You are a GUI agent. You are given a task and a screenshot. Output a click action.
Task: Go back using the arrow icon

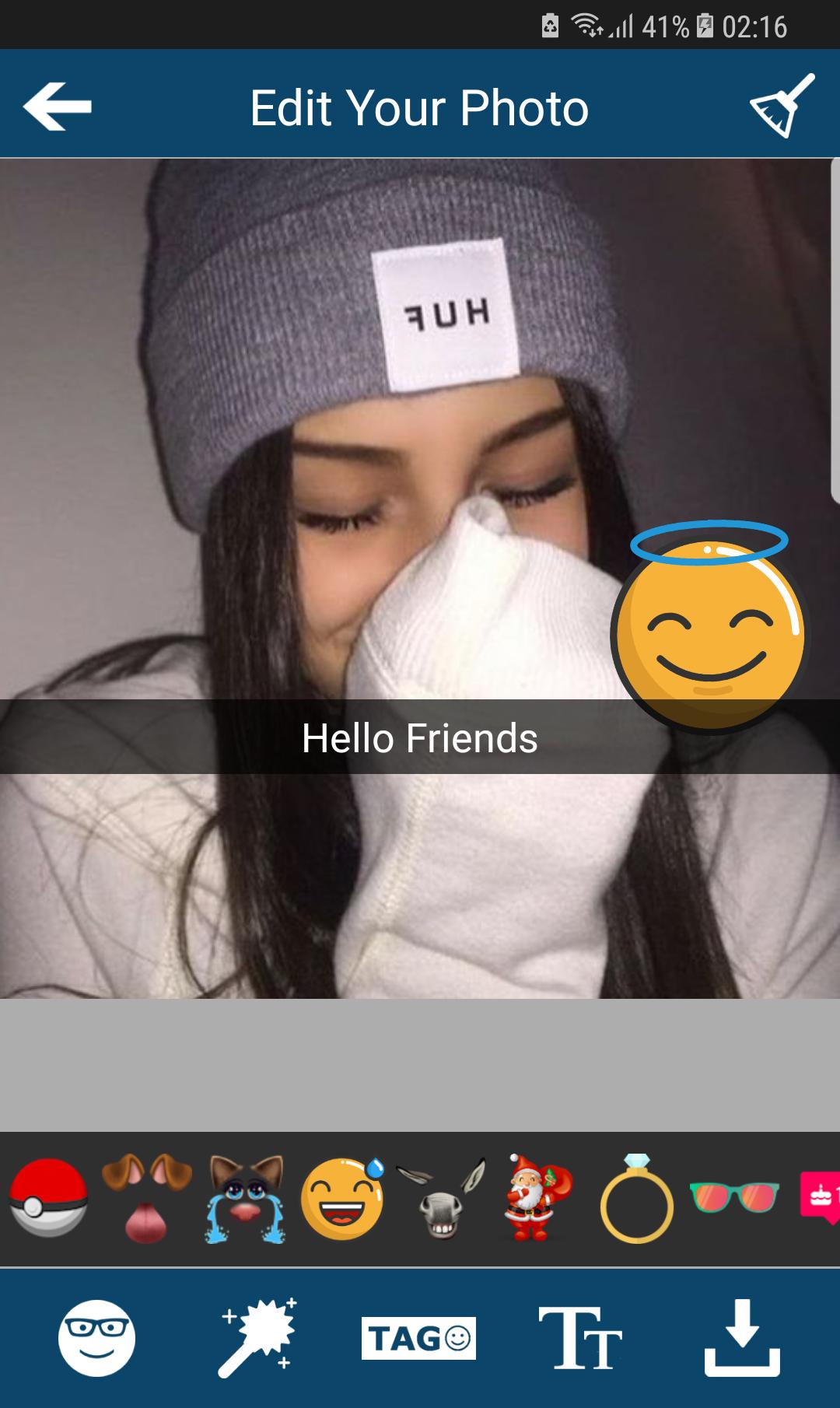[58, 107]
